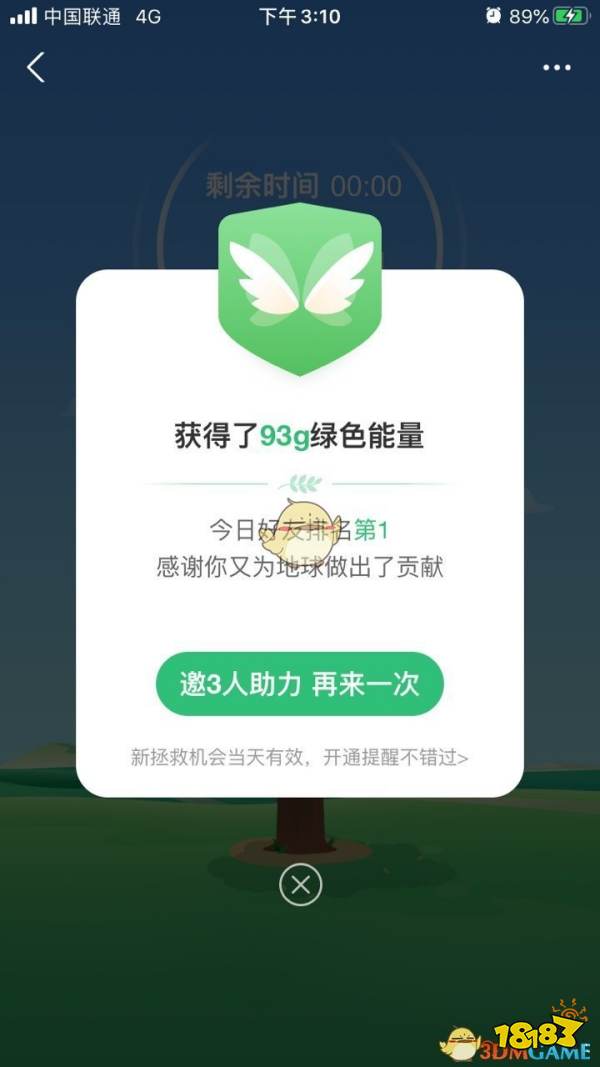Image resolution: width=600 pixels, height=1067 pixels.
Task: Open the three-dot overflow menu
Action: click(556, 68)
